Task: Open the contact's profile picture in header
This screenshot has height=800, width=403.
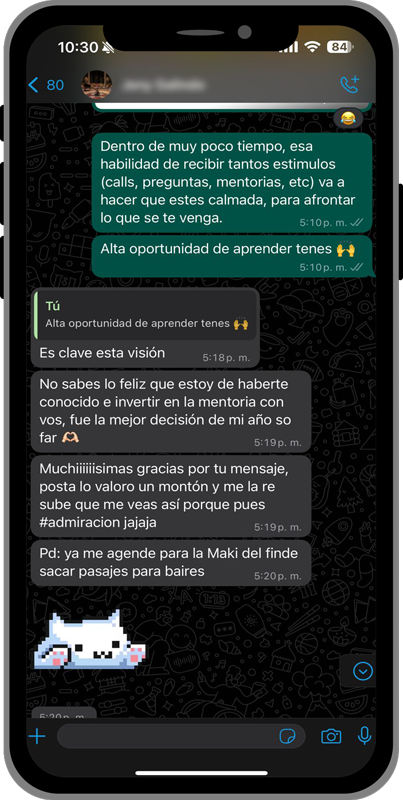Action: 97,85
